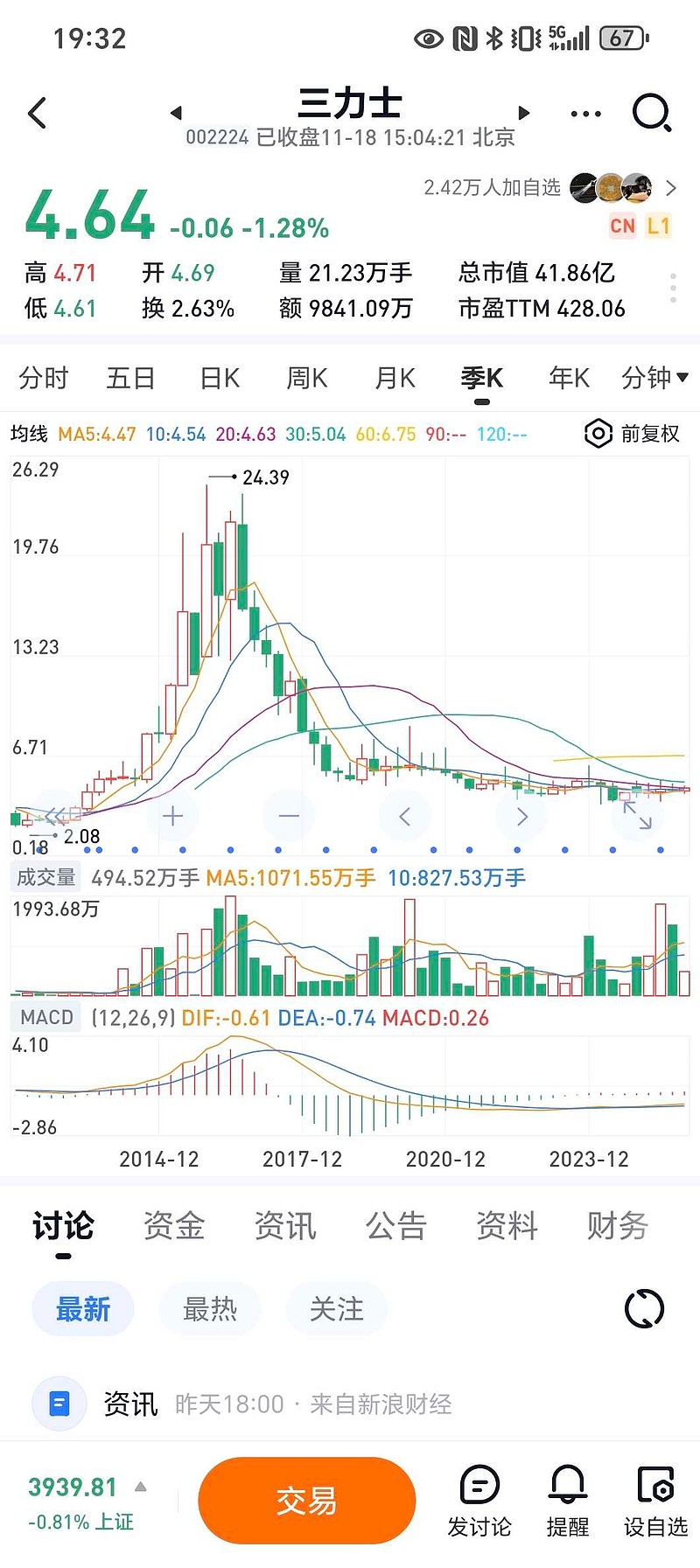
Task: Add stock to watchlist via 设自选
Action: click(655, 1501)
